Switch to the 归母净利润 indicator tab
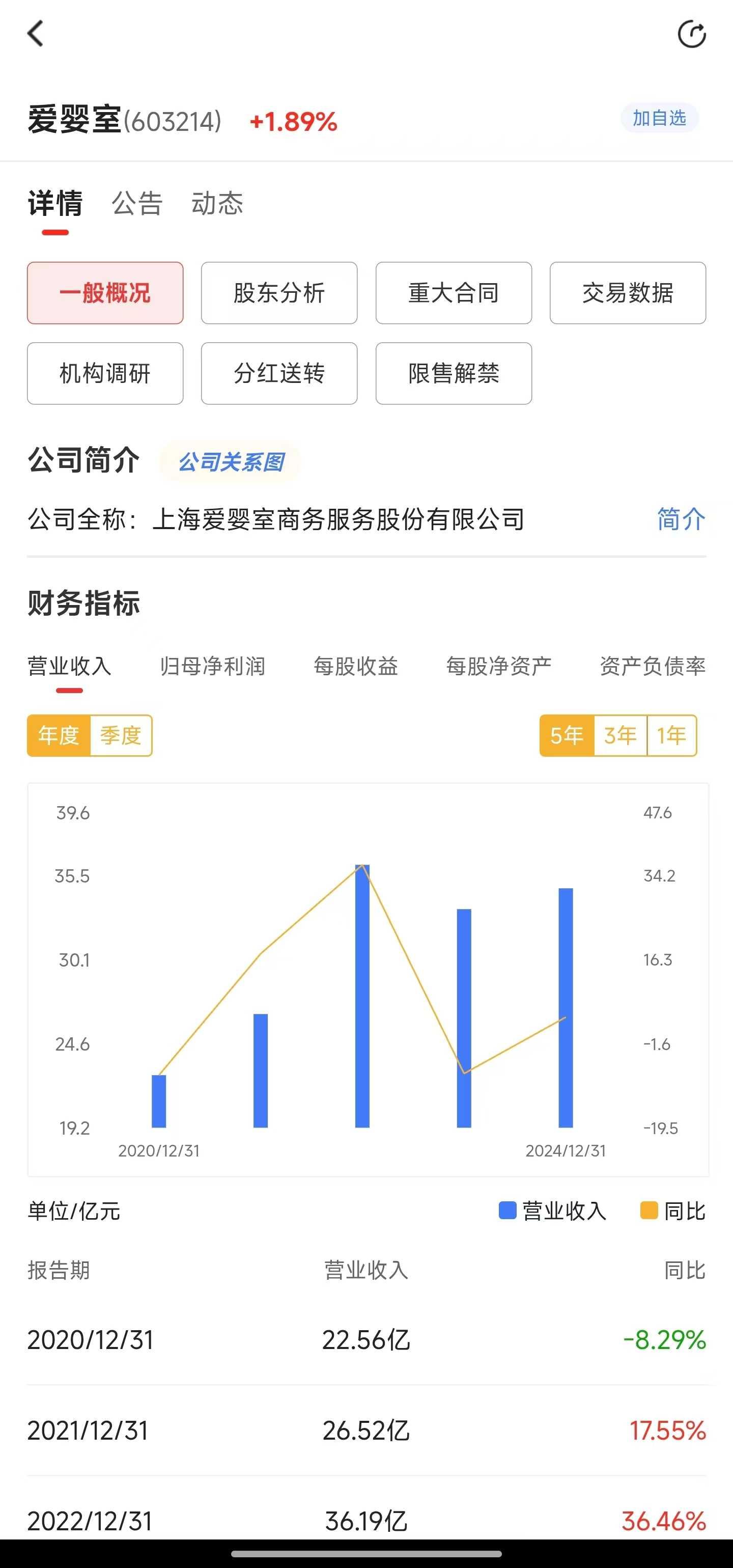The image size is (733, 1568). pyautogui.click(x=212, y=666)
